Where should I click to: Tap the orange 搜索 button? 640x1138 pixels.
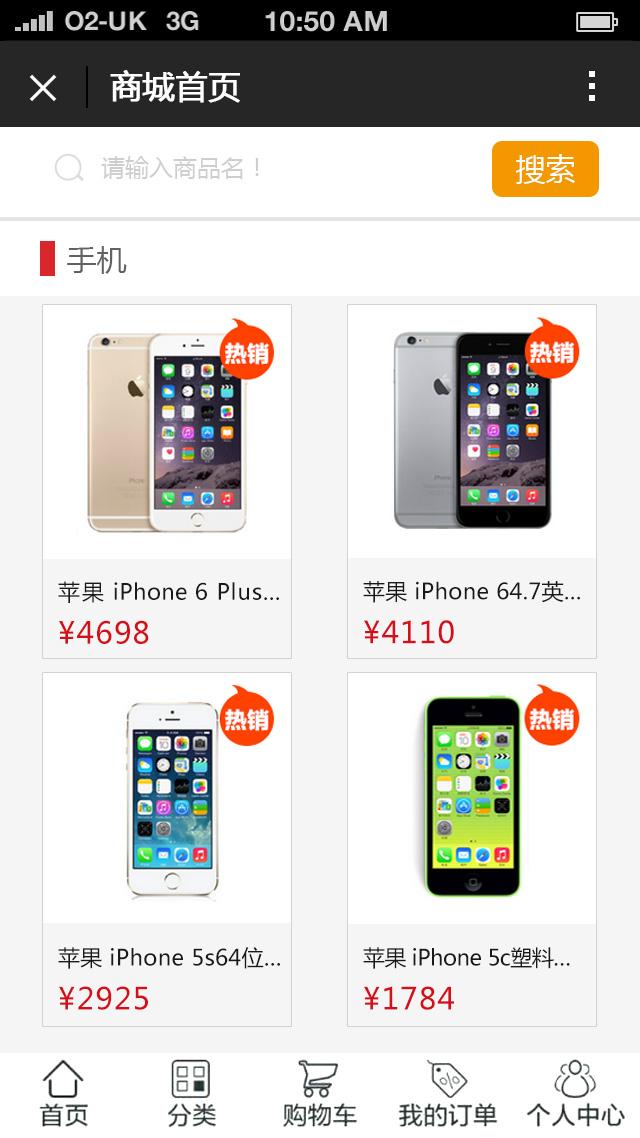545,169
